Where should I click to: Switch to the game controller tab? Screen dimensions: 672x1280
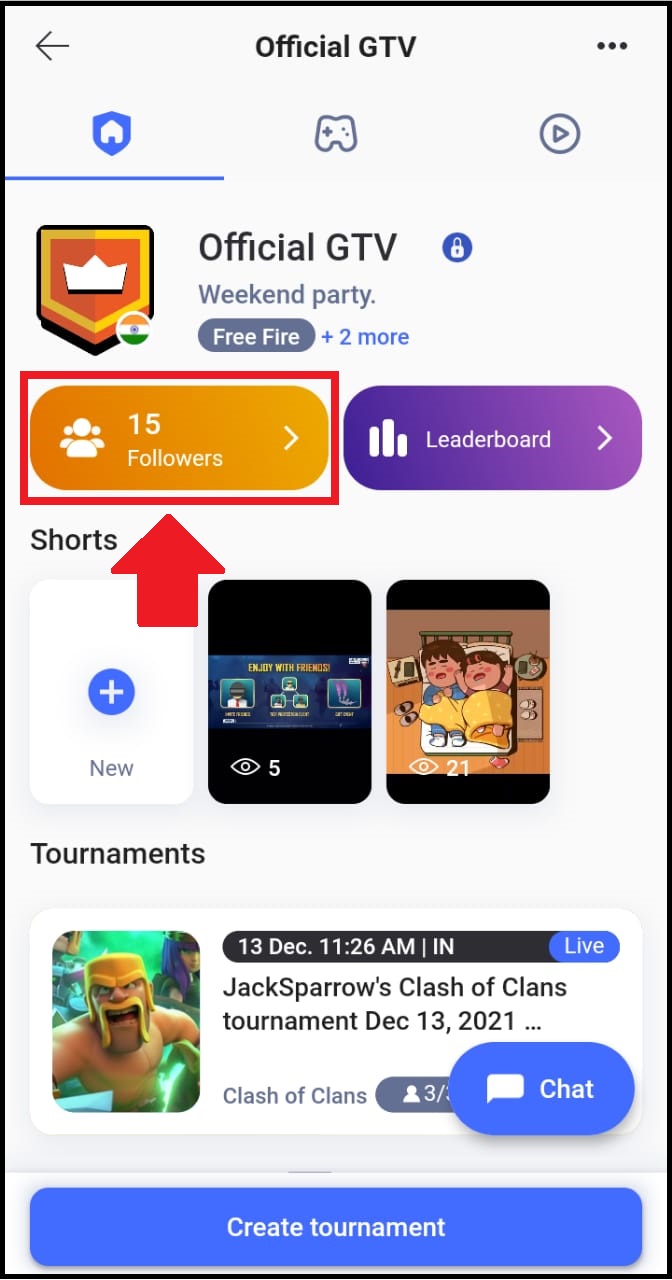336,133
